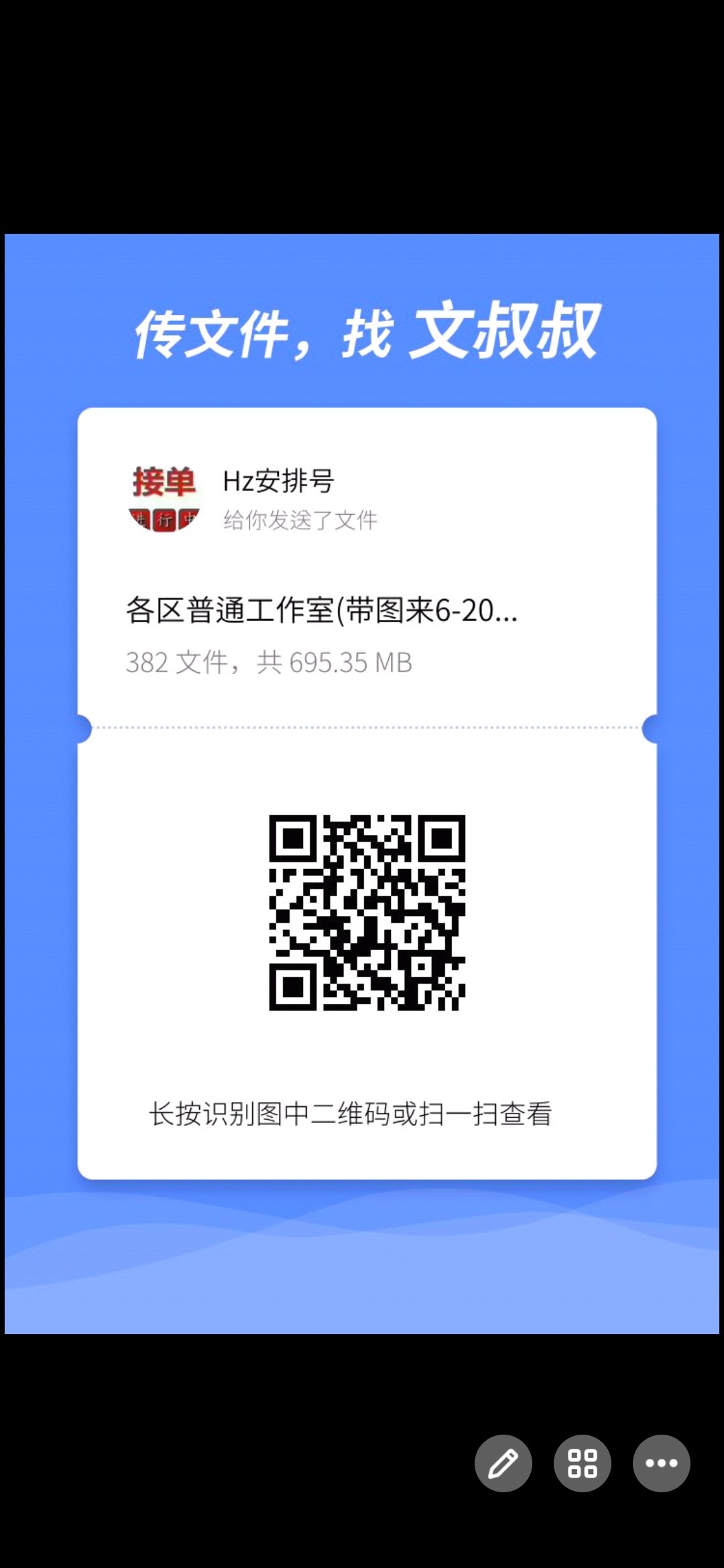724x1568 pixels.
Task: Select sender name Hz安排号
Action: (280, 480)
